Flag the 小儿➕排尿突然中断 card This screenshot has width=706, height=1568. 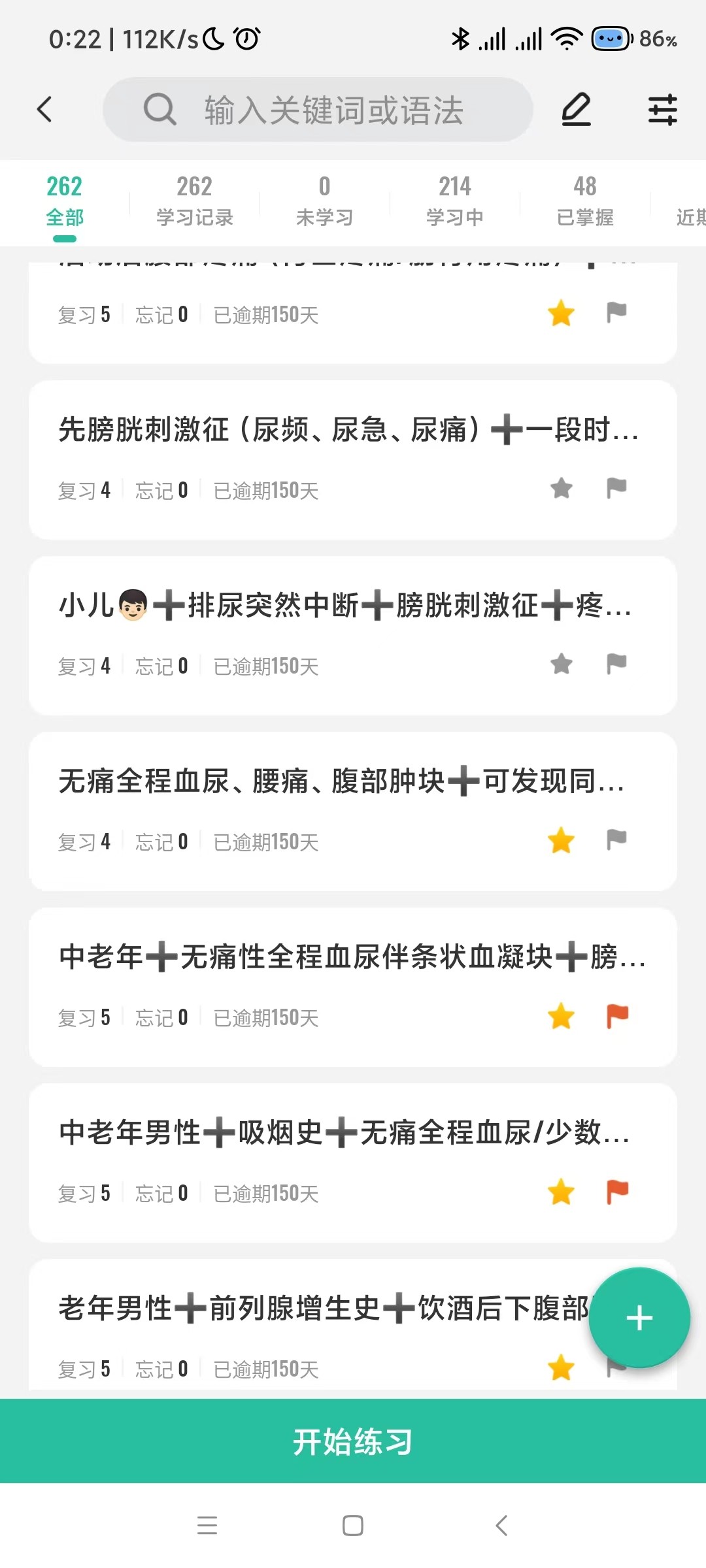click(x=616, y=664)
